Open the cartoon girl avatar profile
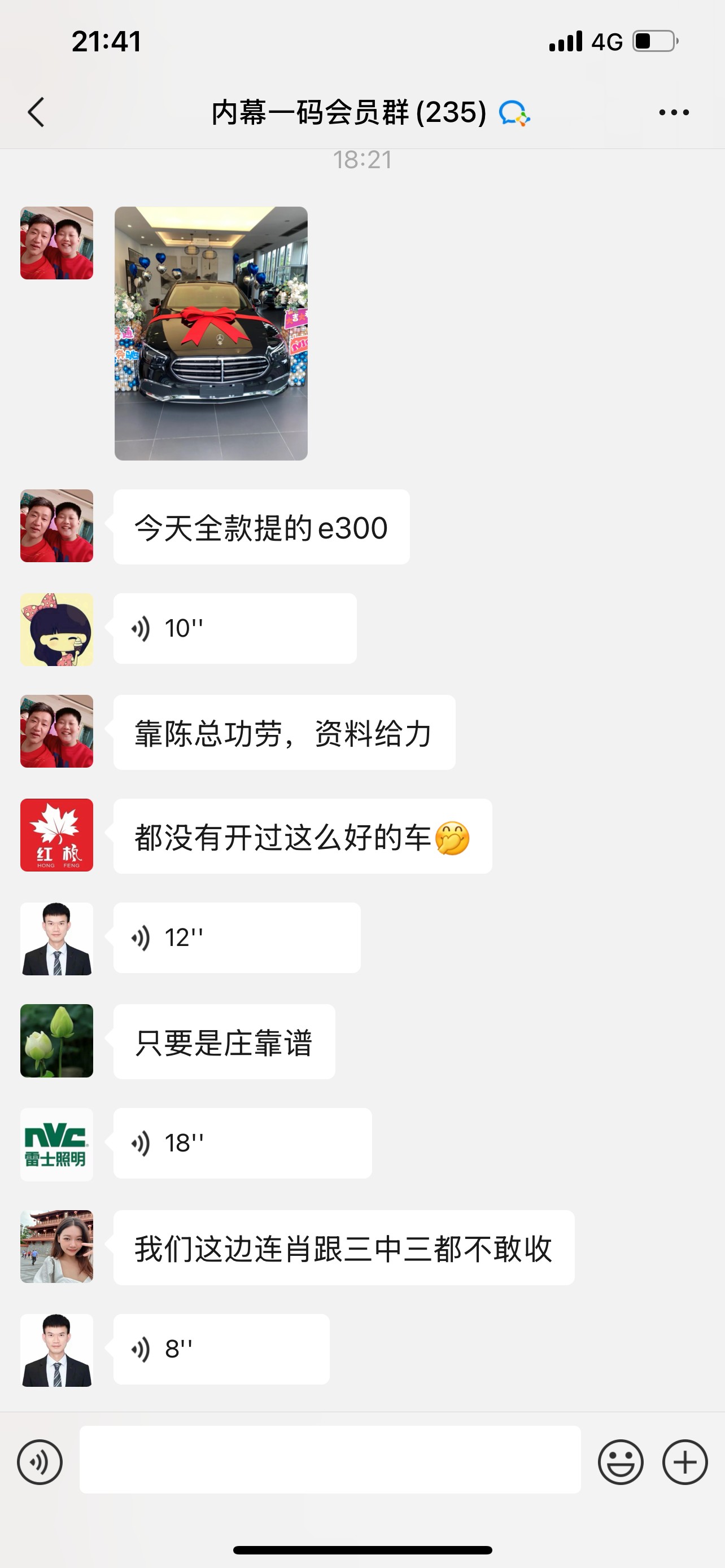The width and height of the screenshot is (725, 1568). 56,629
